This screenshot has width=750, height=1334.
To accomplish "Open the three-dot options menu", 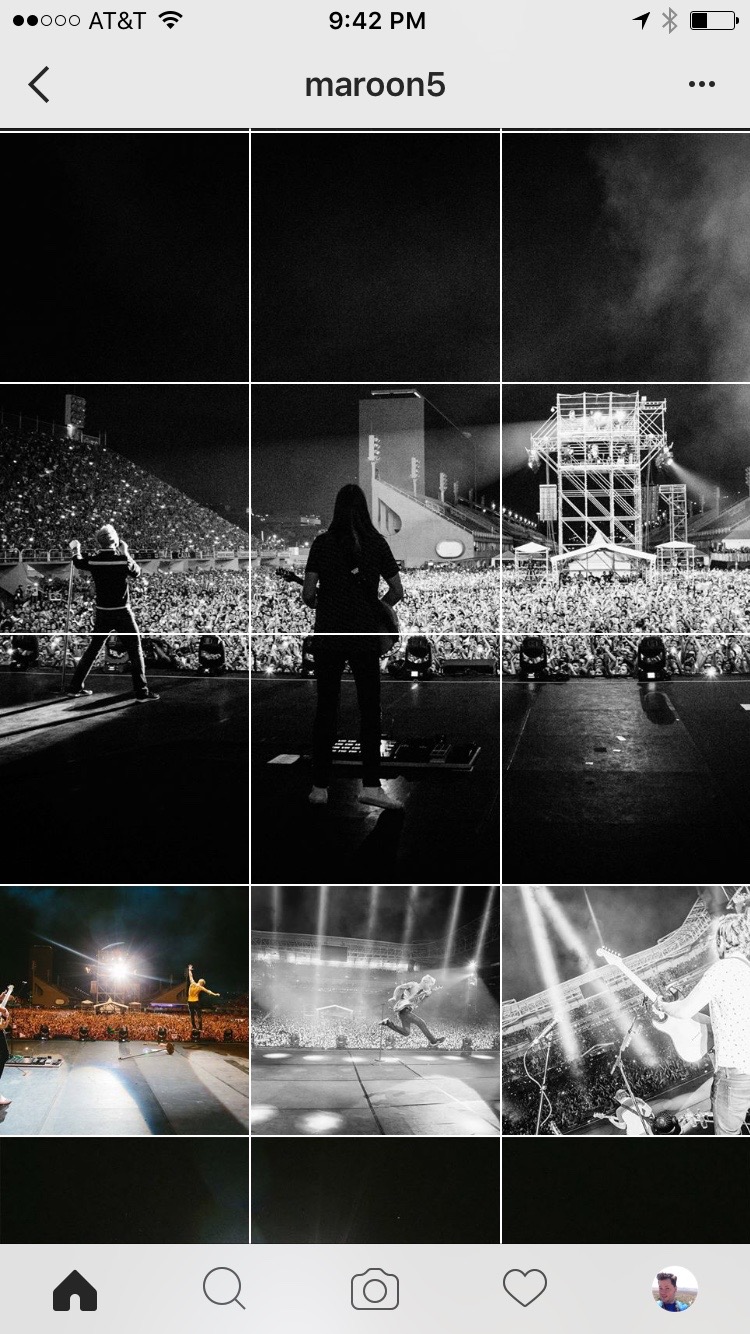I will click(702, 85).
